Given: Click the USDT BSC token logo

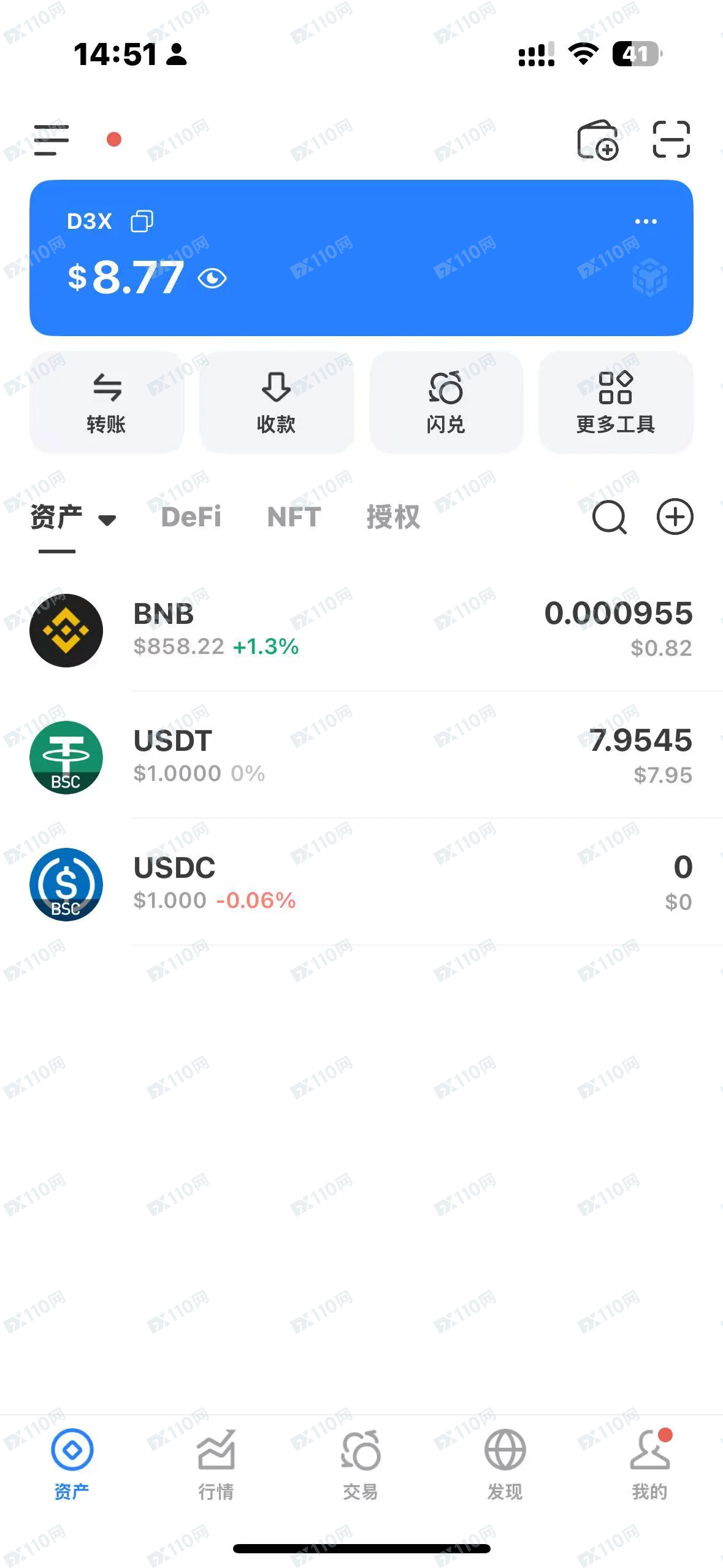Looking at the screenshot, I should pyautogui.click(x=67, y=758).
